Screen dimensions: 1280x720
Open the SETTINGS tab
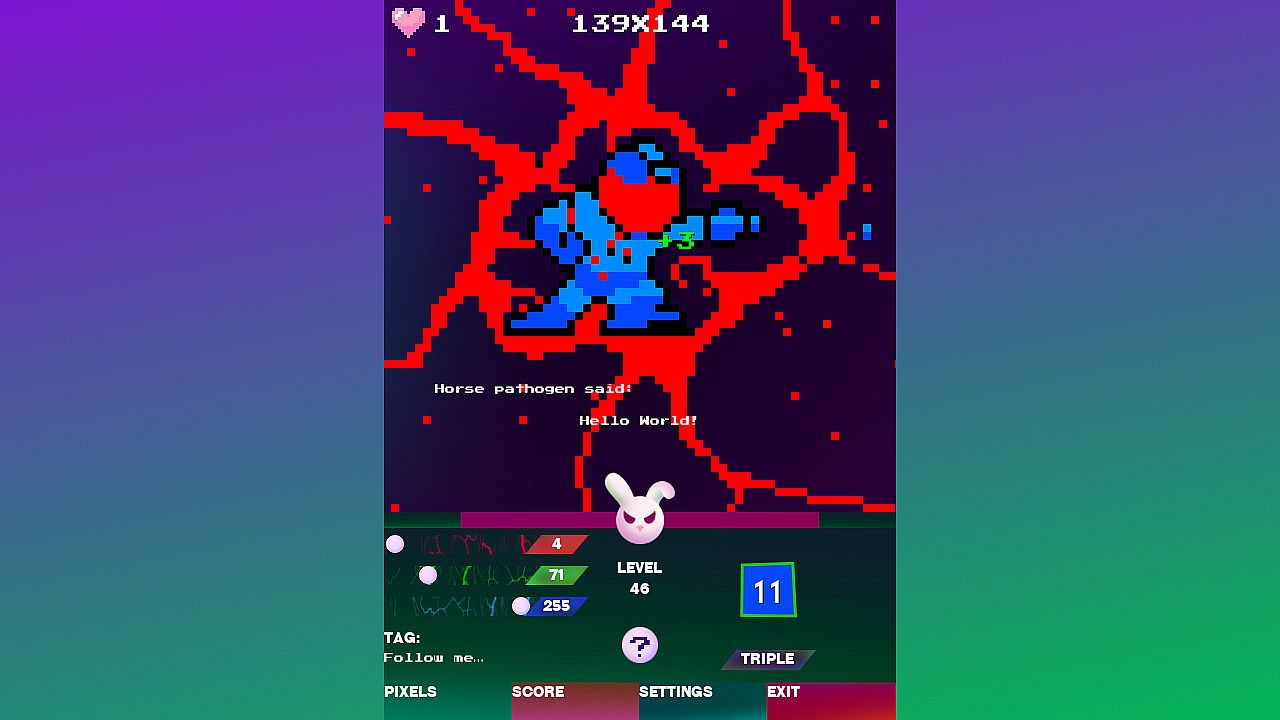pos(702,700)
